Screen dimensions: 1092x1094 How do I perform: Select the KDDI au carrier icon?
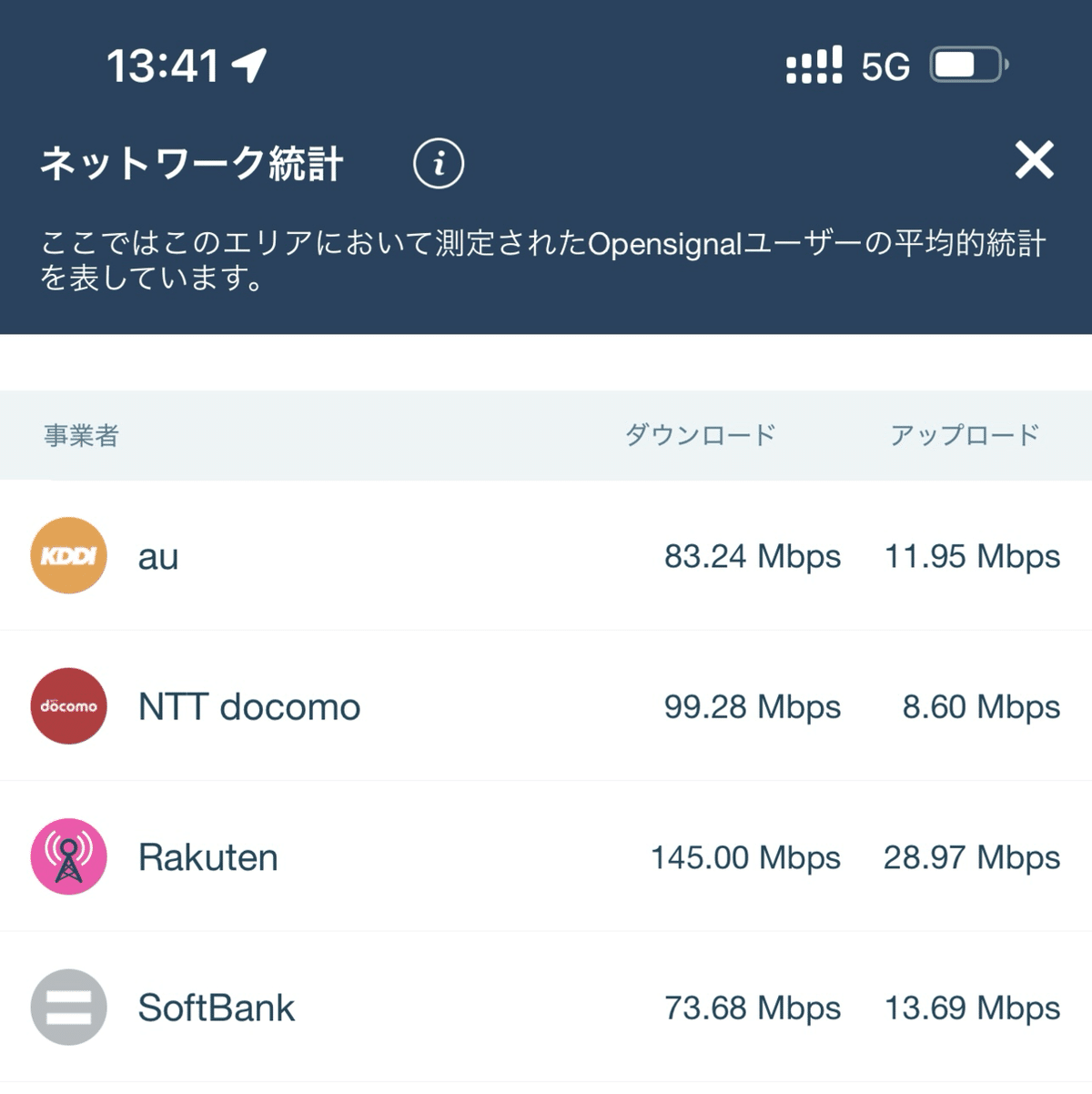tap(68, 556)
